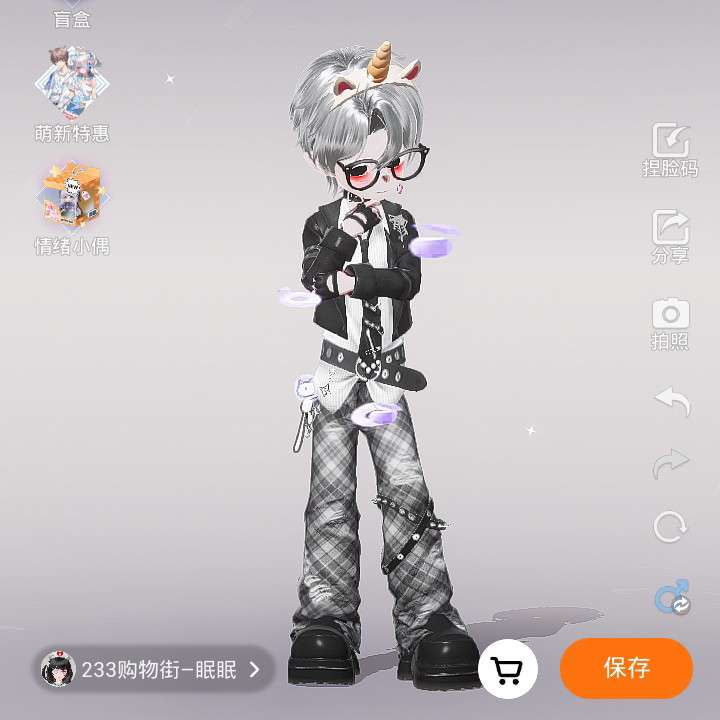Open the 盲盒 blind box
The width and height of the screenshot is (720, 720).
pos(71,14)
